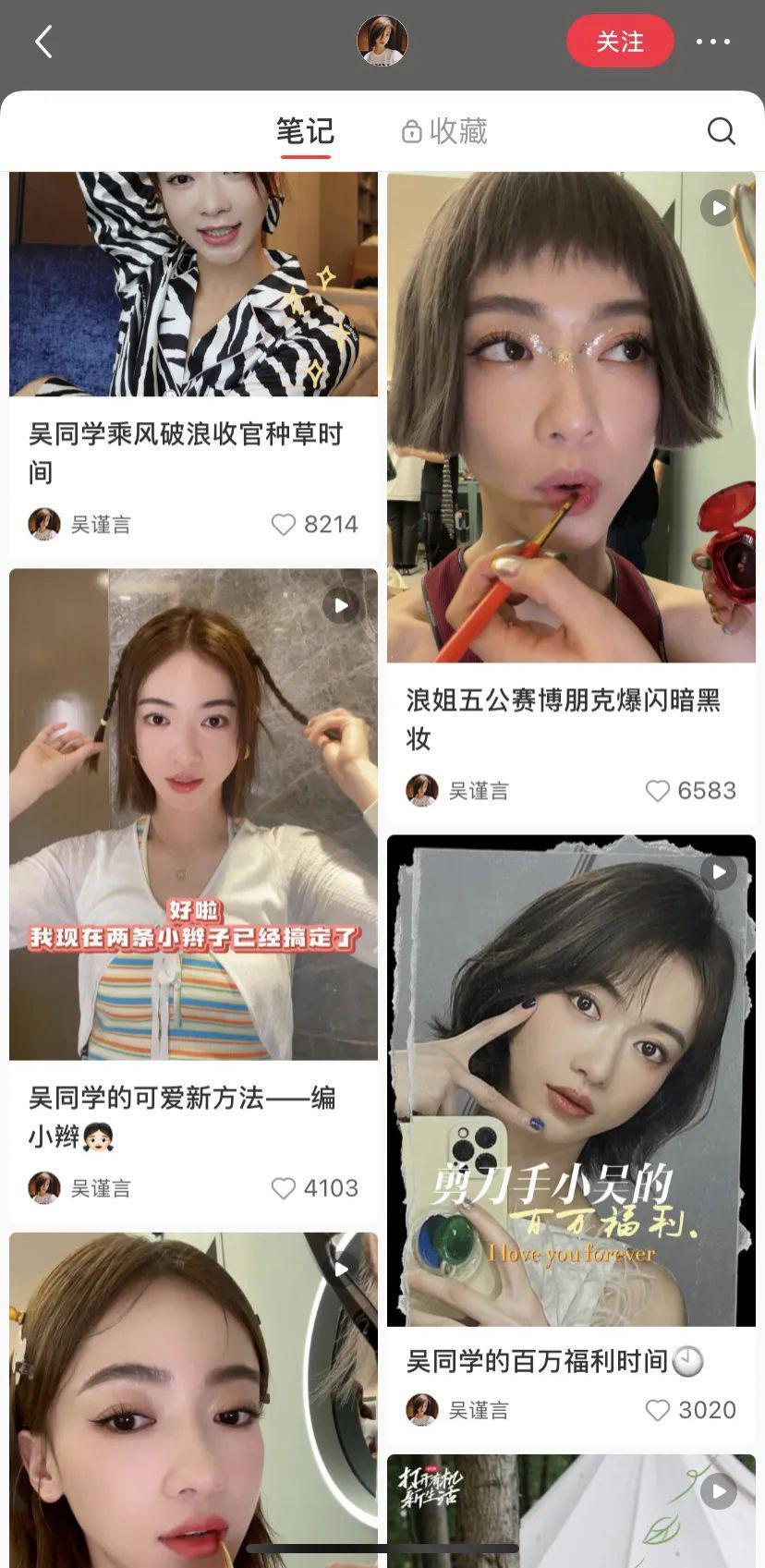This screenshot has height=1568, width=765.
Task: Play the 吴同学的百万福利时间 video
Action: point(717,870)
